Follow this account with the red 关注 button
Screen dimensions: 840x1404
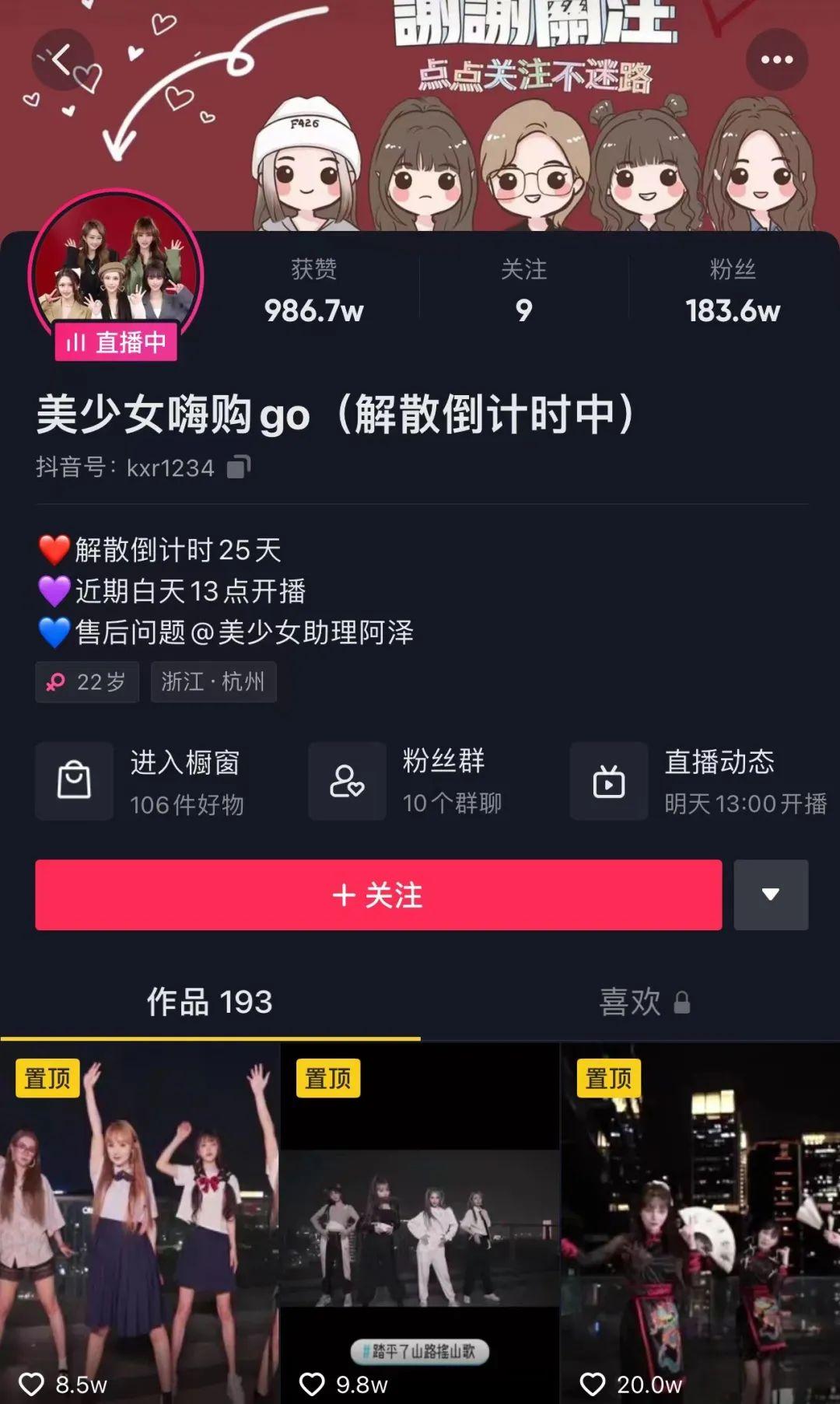[378, 895]
